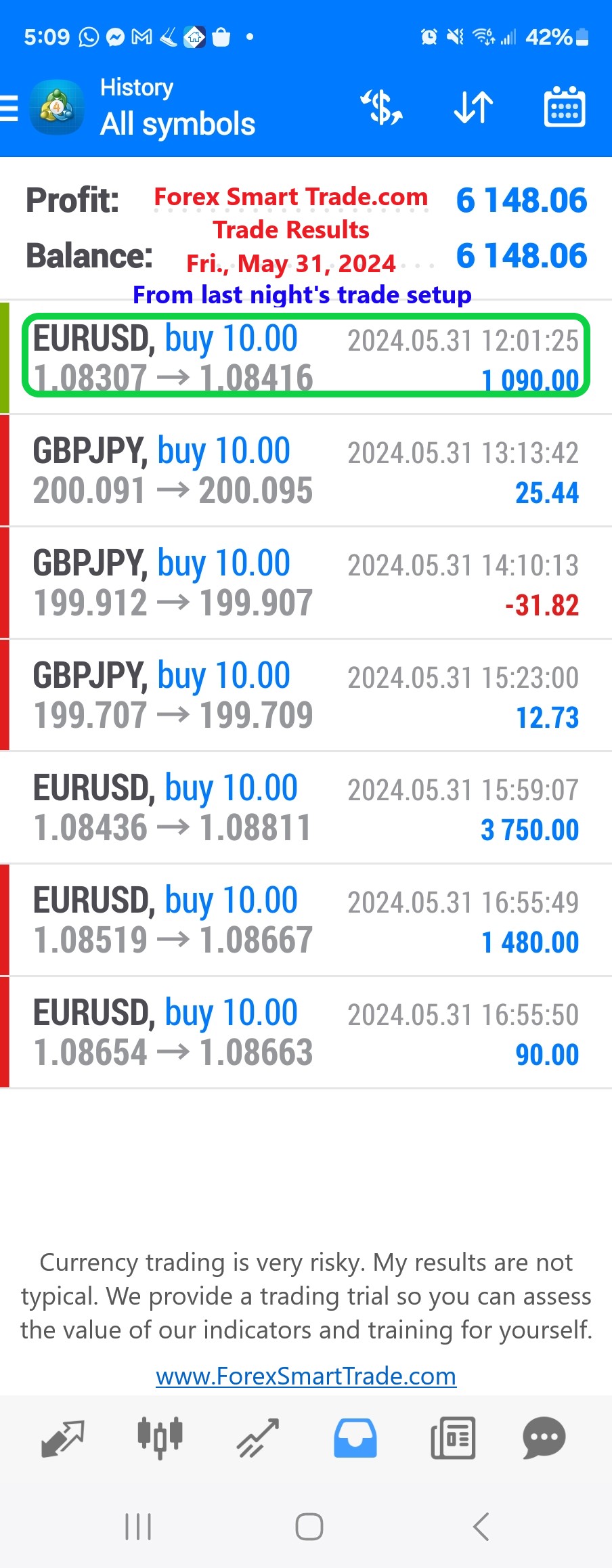Change history sort order
This screenshot has width=612, height=1568.
point(473,108)
